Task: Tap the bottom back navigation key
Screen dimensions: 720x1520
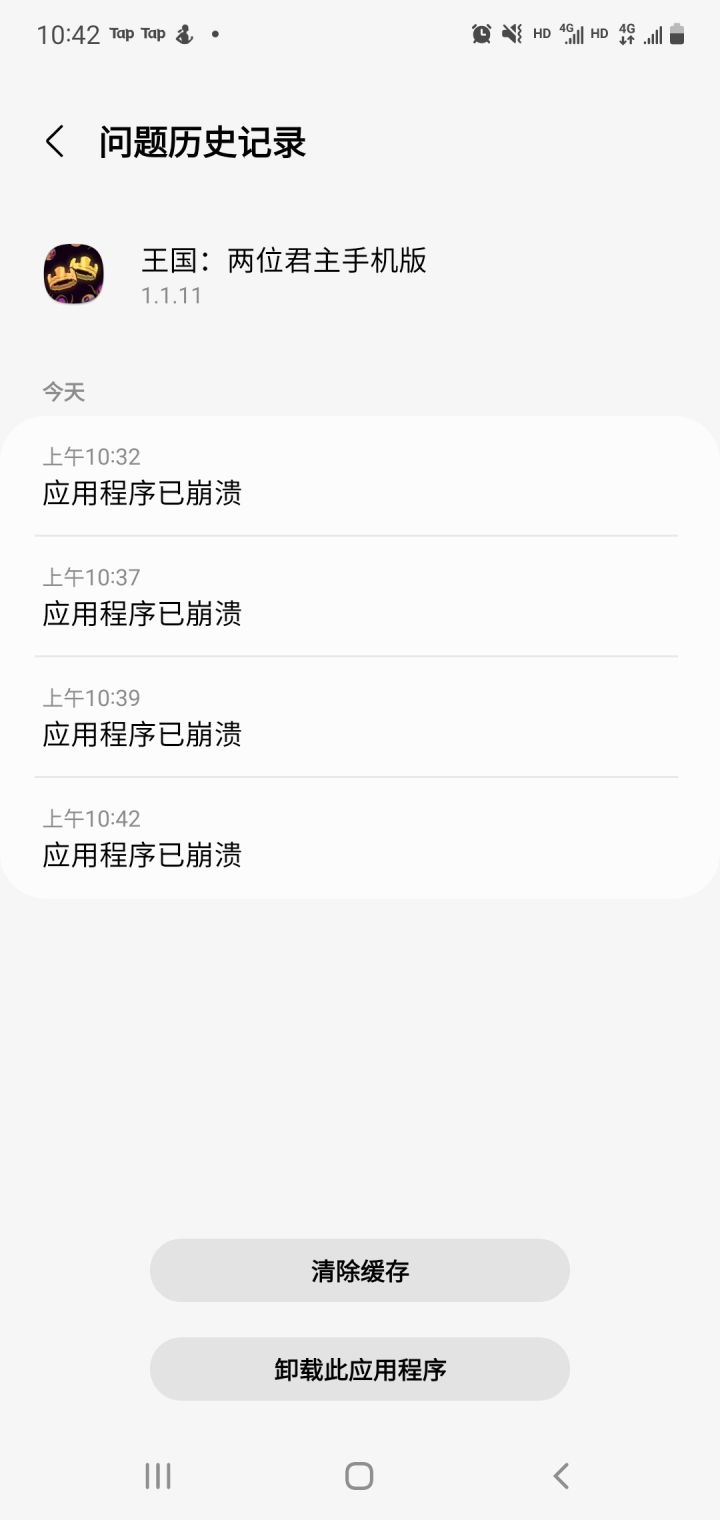Action: pyautogui.click(x=560, y=1474)
